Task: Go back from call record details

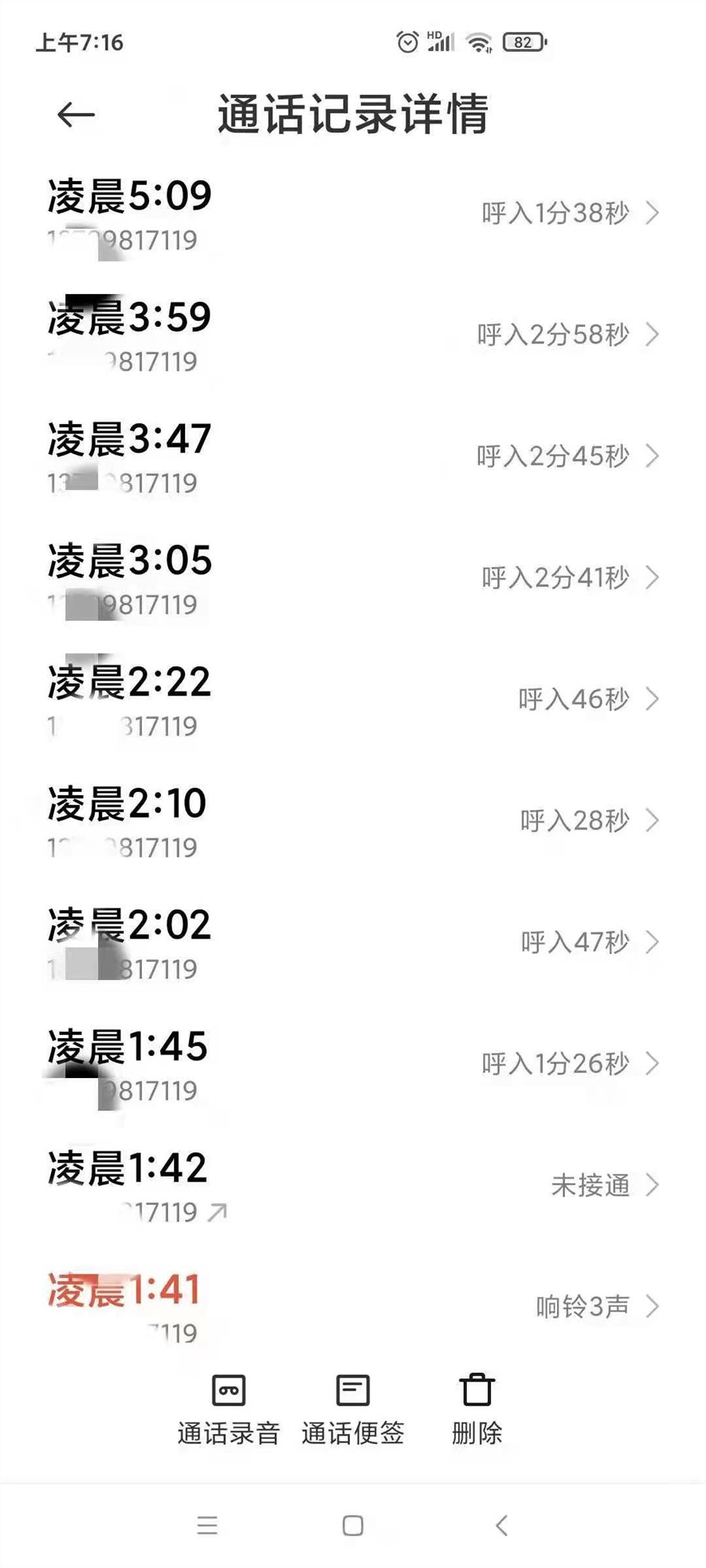Action: click(x=76, y=115)
